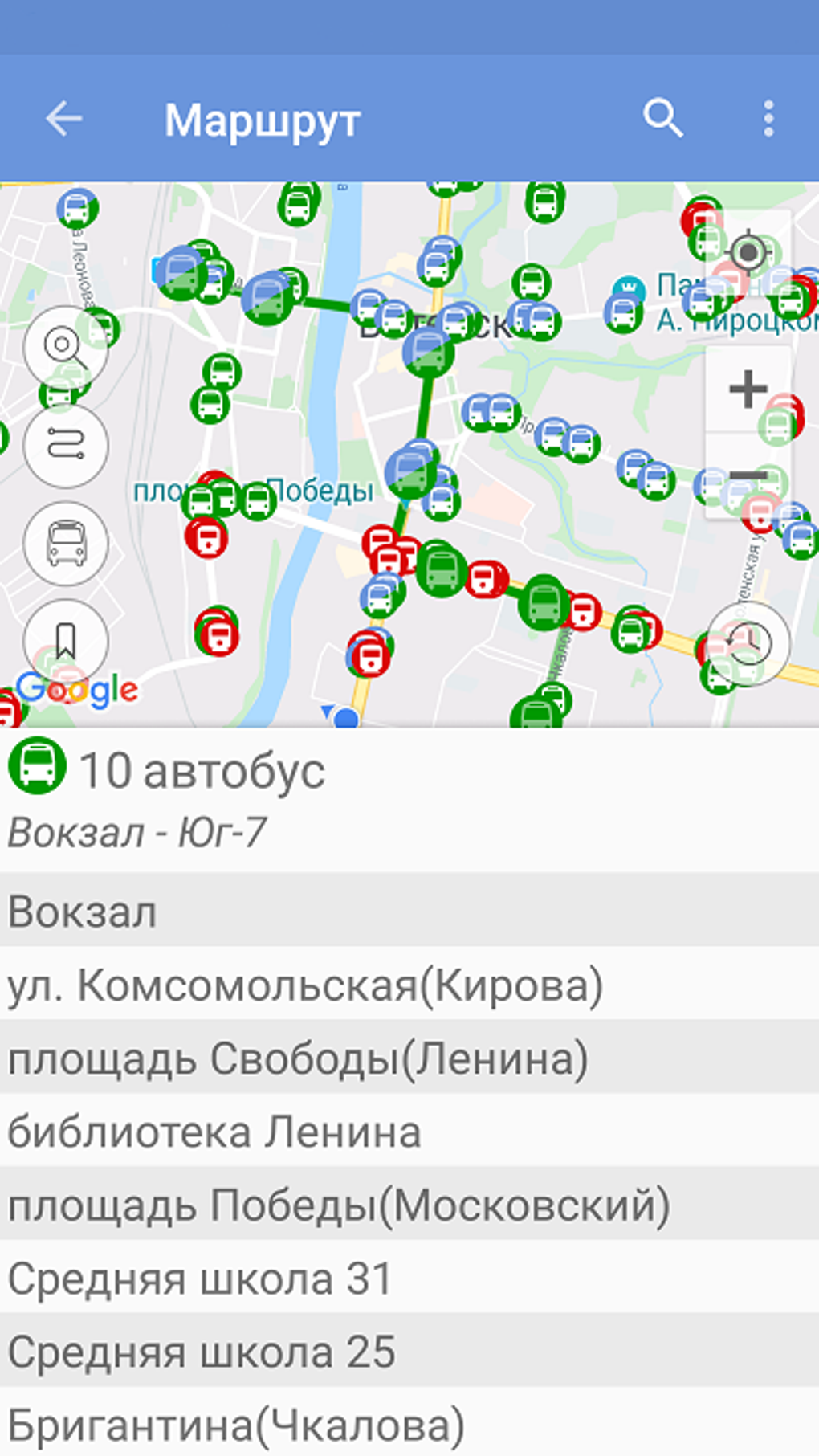Tap the magnifier-on-map round button
819x1456 pixels.
pyautogui.click(x=66, y=348)
